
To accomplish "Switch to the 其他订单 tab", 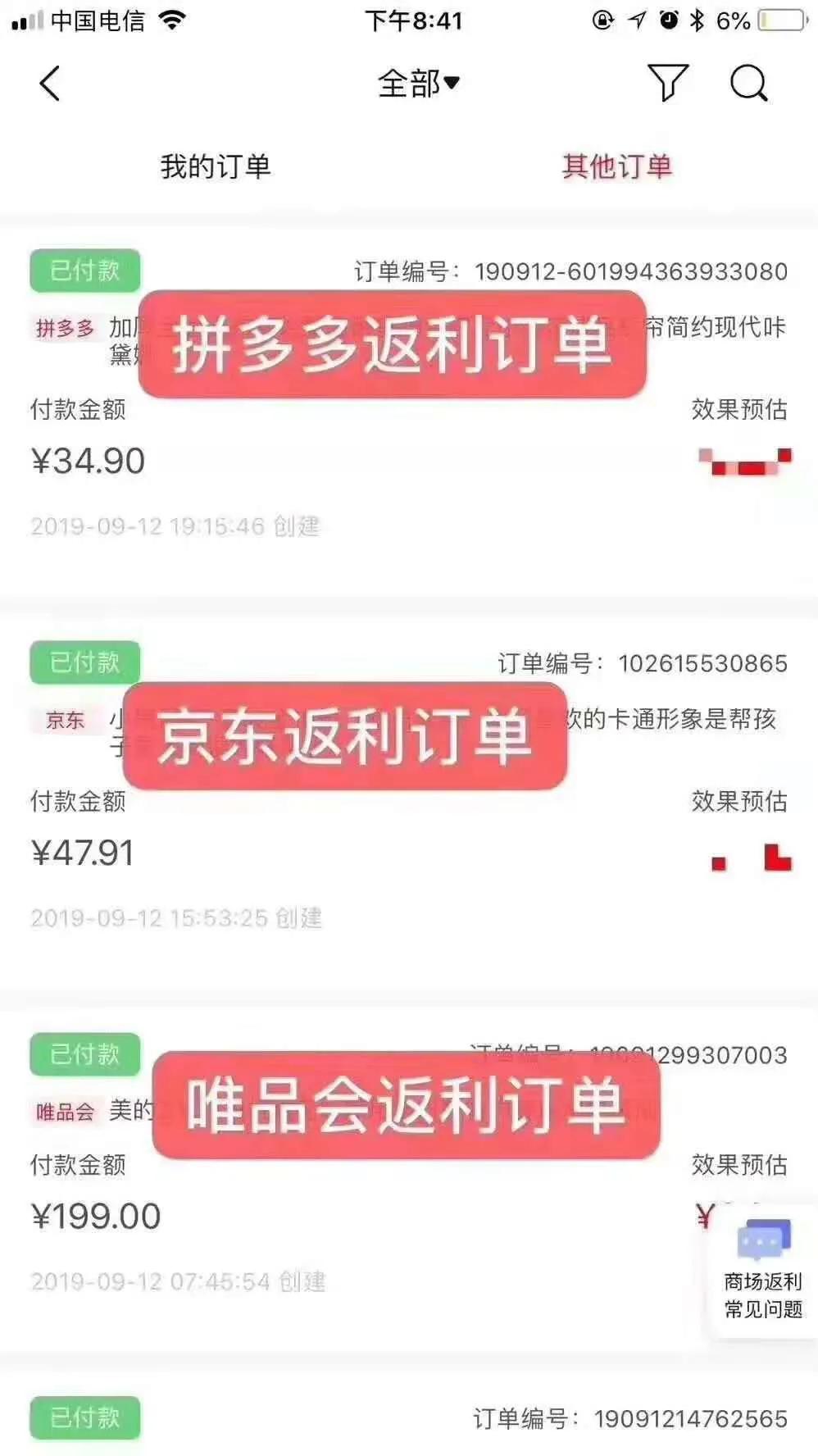I will [618, 167].
